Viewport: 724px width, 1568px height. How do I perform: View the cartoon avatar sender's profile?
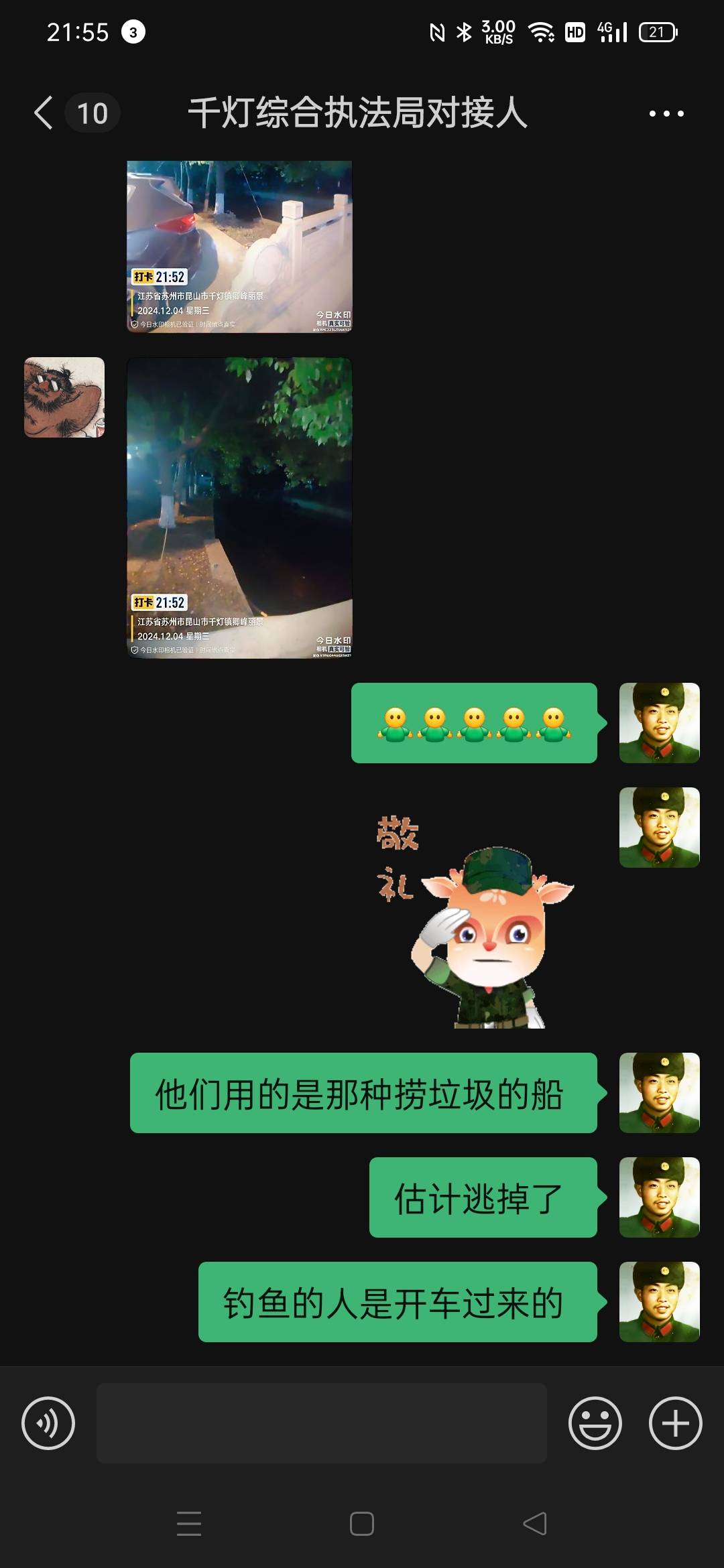pos(64,397)
